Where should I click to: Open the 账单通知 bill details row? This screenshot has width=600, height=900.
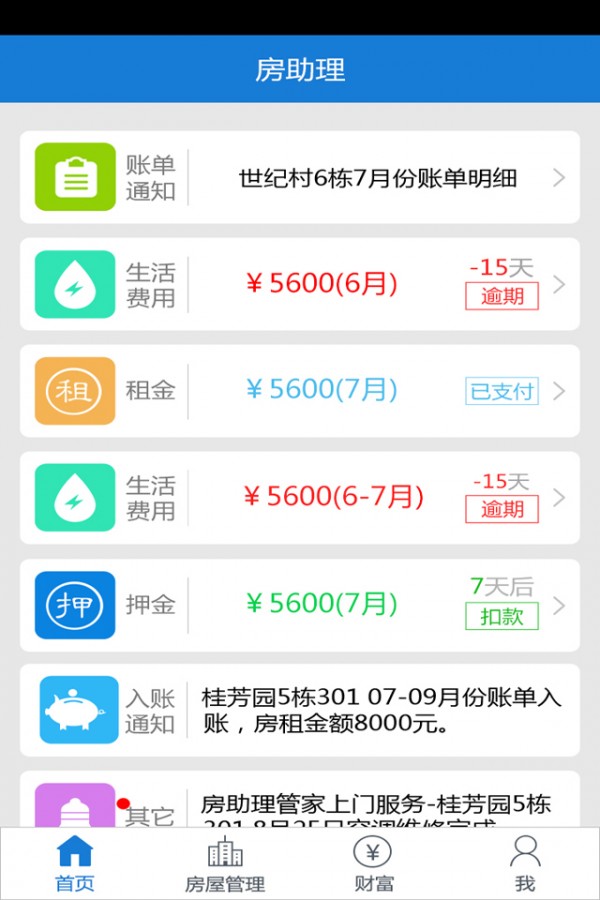tap(300, 178)
